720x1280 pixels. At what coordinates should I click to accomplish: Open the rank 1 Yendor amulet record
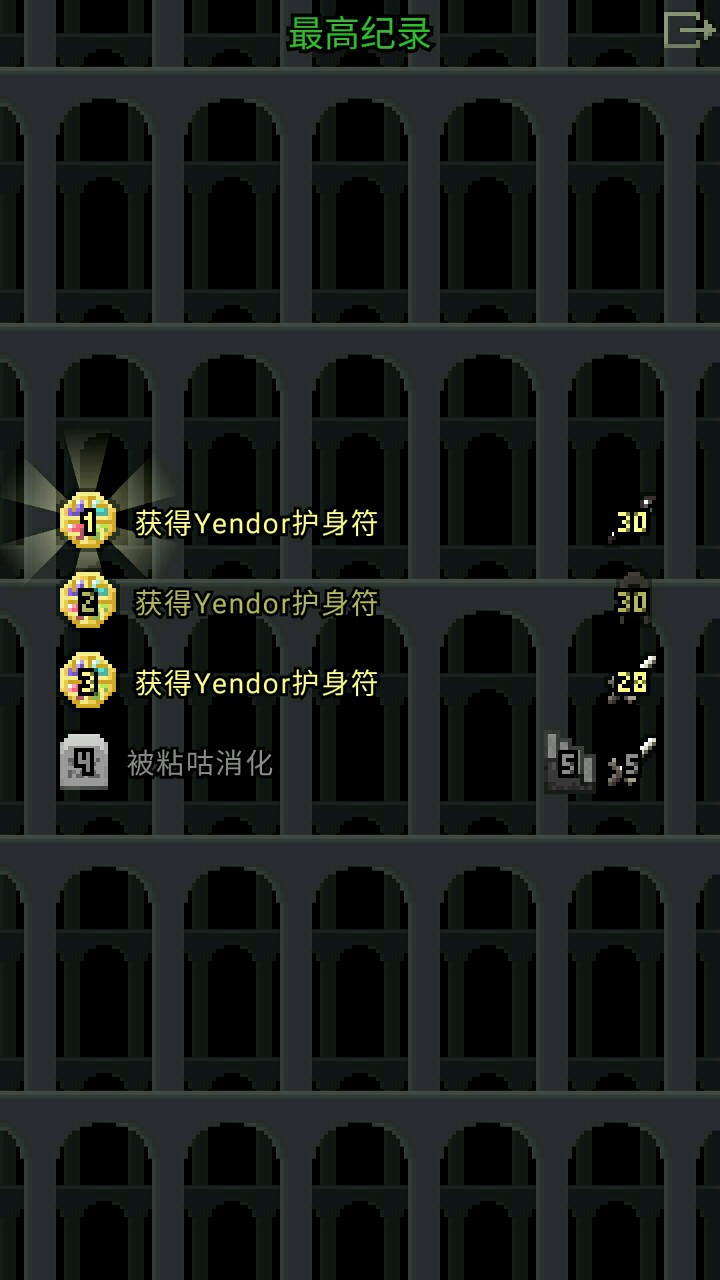[x=256, y=523]
